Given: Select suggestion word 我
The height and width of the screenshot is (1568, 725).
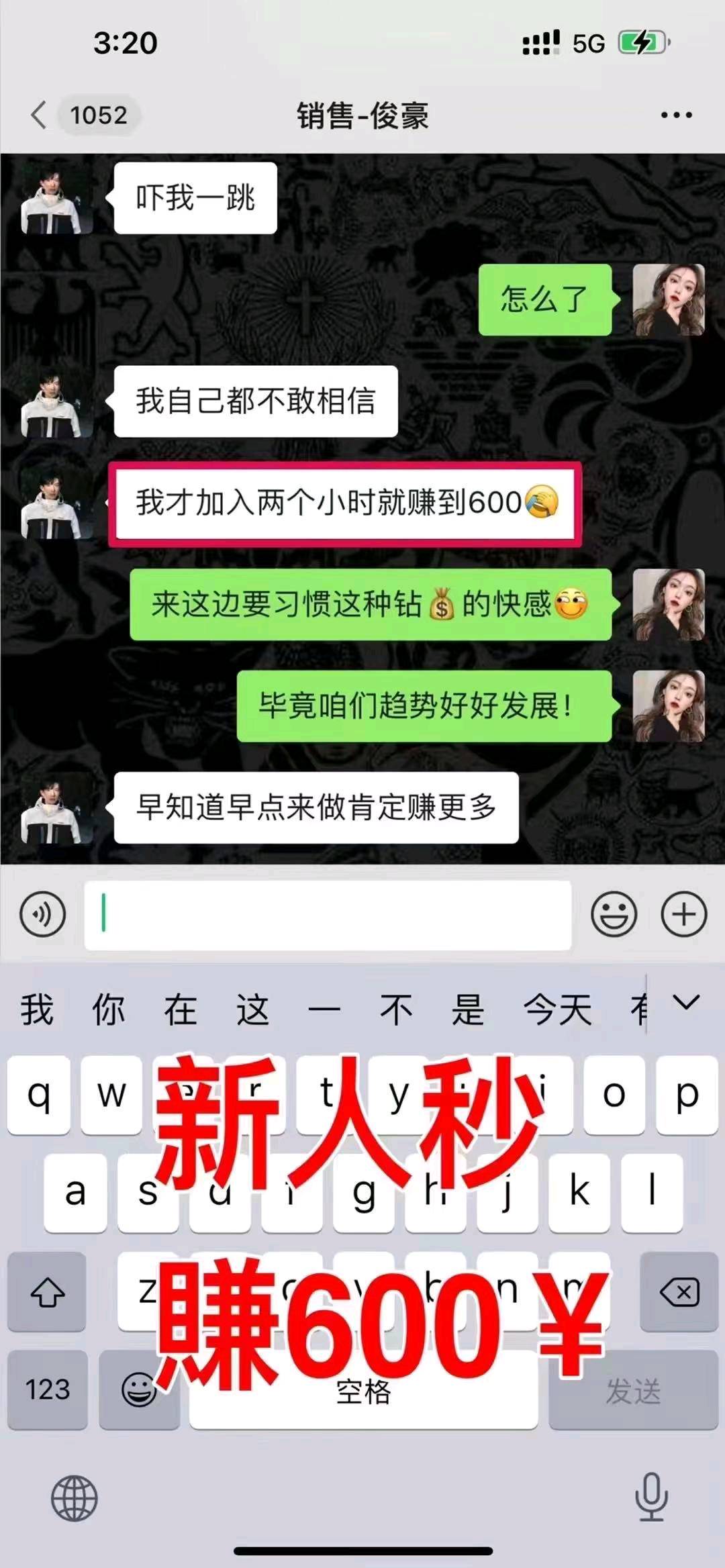Looking at the screenshot, I should 37,1010.
